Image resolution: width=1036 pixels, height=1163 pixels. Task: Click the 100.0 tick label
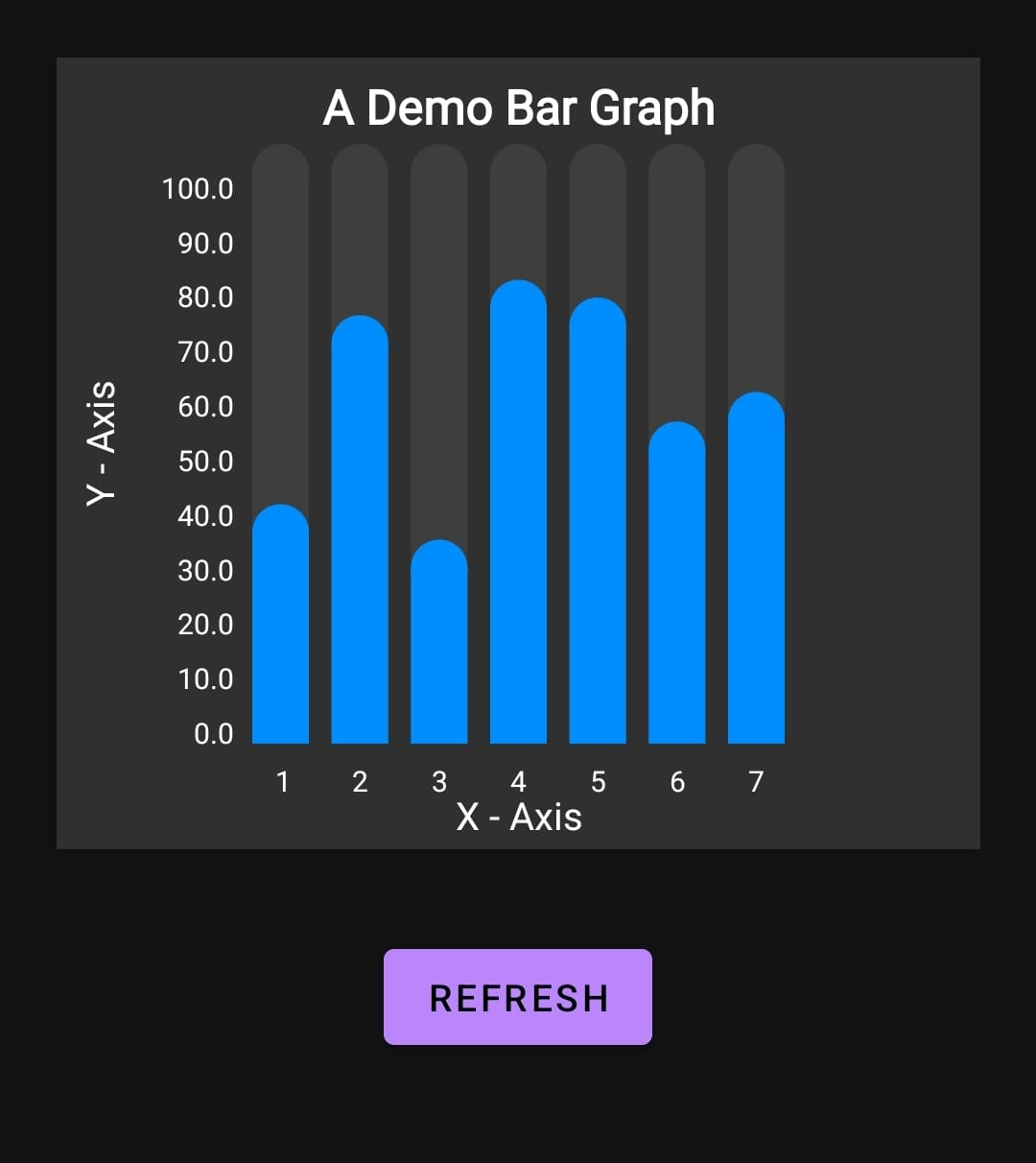point(198,188)
